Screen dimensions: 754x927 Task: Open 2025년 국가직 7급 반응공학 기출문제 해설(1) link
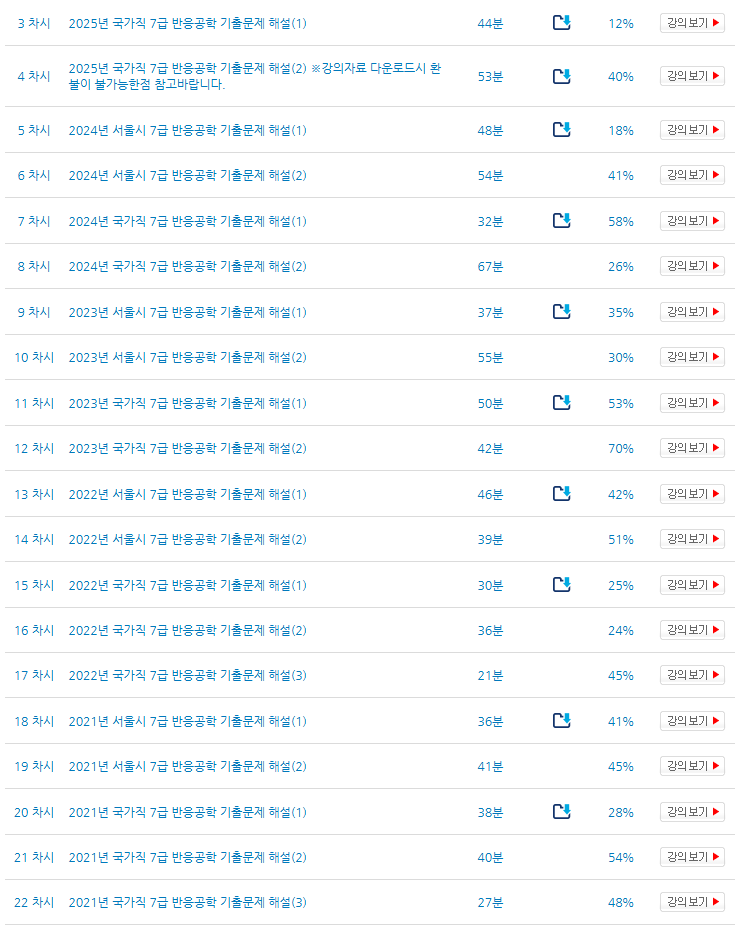[x=188, y=23]
